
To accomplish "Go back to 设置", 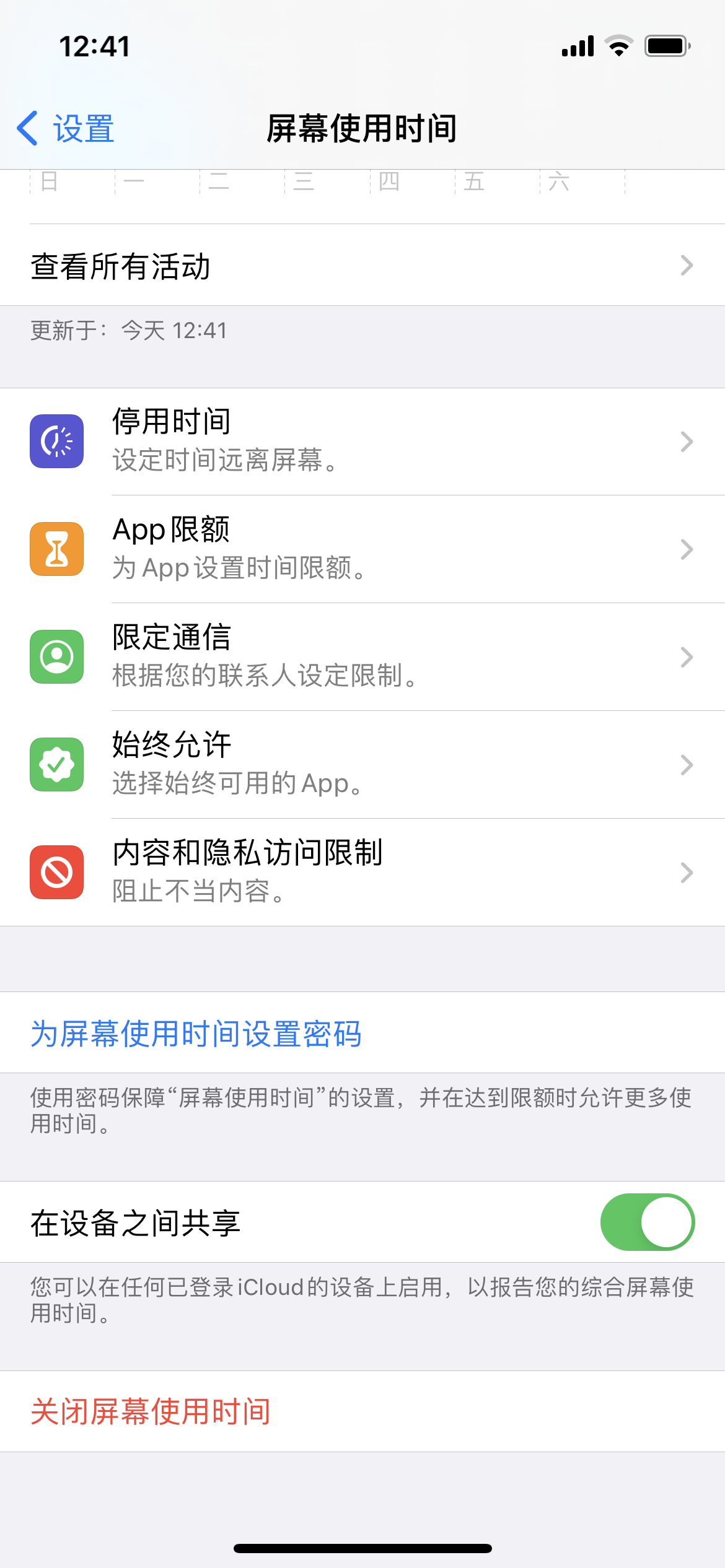I will (66, 129).
